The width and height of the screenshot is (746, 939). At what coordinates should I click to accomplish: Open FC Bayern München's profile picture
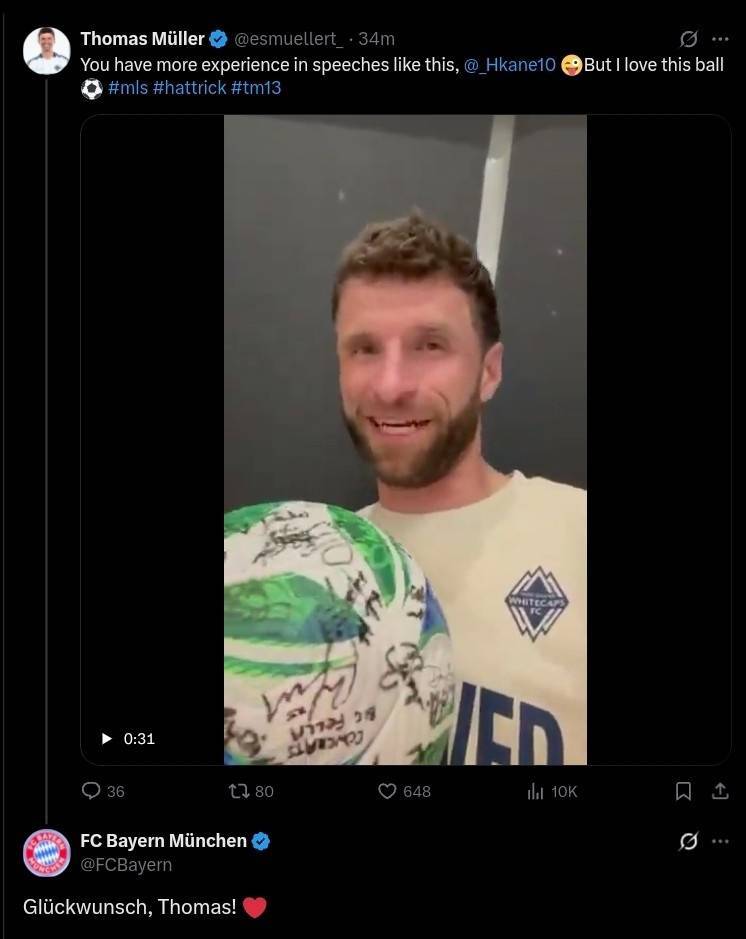coord(47,852)
